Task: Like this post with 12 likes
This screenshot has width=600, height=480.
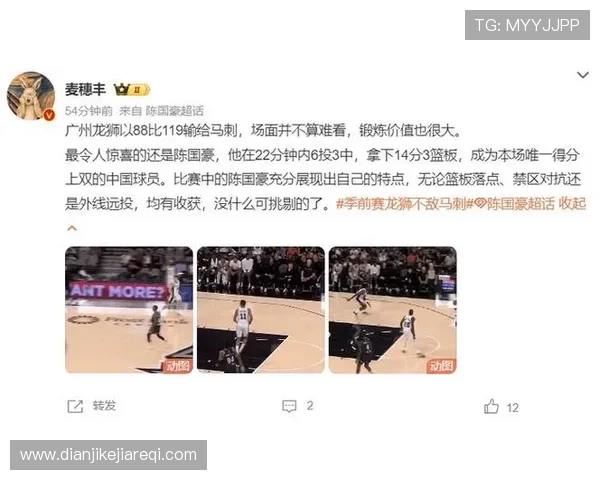Action: coord(502,406)
